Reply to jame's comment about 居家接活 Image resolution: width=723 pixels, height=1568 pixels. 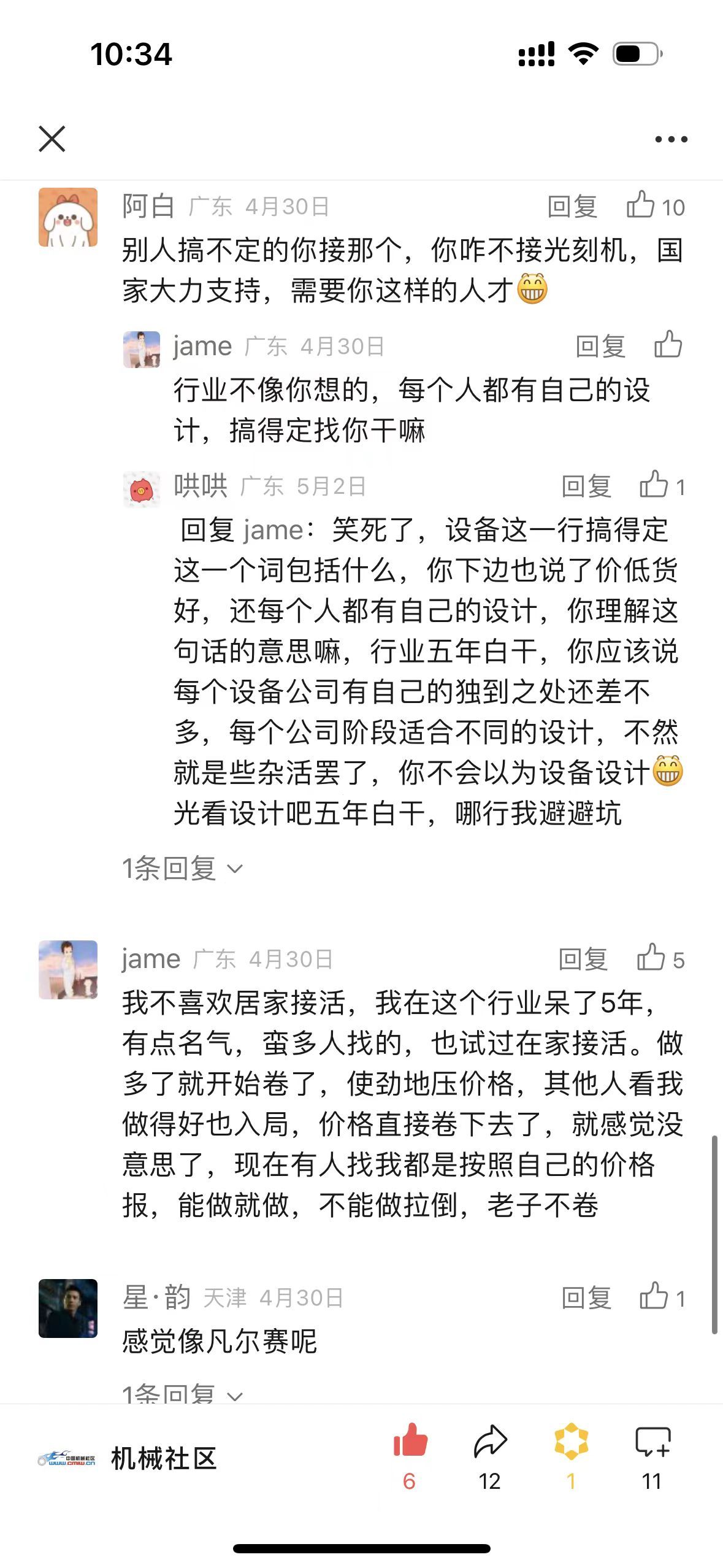point(583,959)
